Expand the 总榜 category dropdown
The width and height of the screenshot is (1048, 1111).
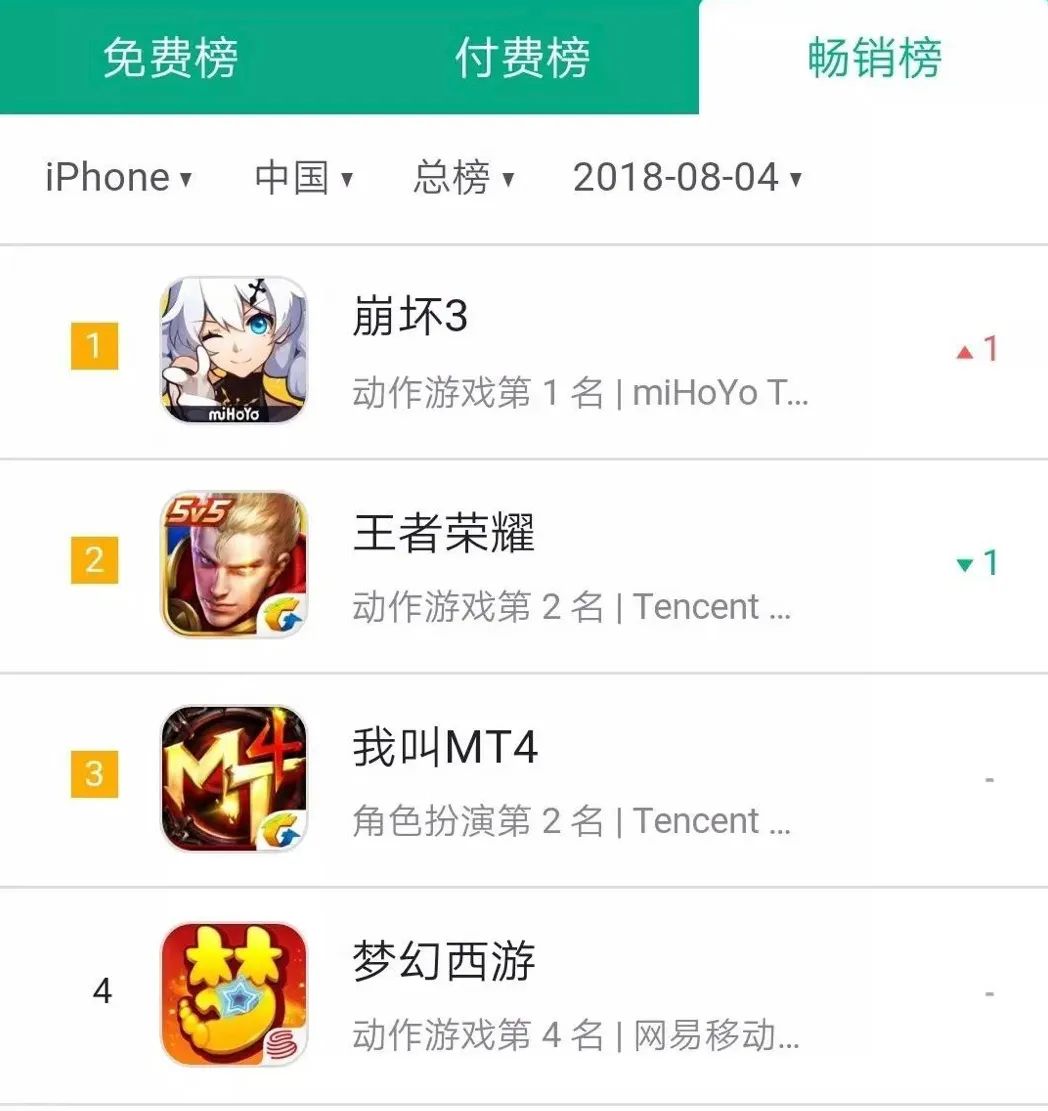[x=463, y=179]
